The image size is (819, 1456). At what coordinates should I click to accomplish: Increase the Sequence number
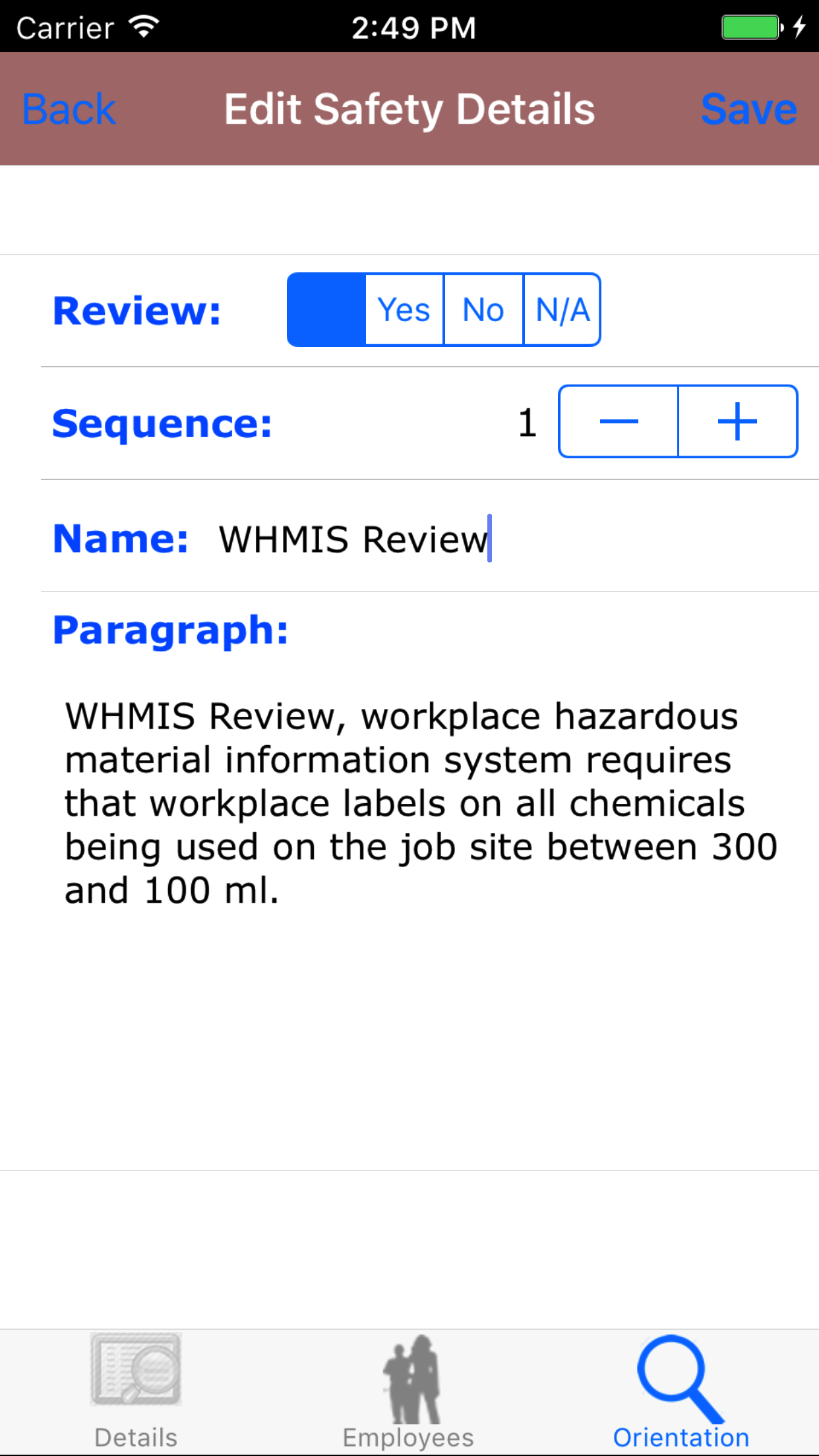pos(737,421)
